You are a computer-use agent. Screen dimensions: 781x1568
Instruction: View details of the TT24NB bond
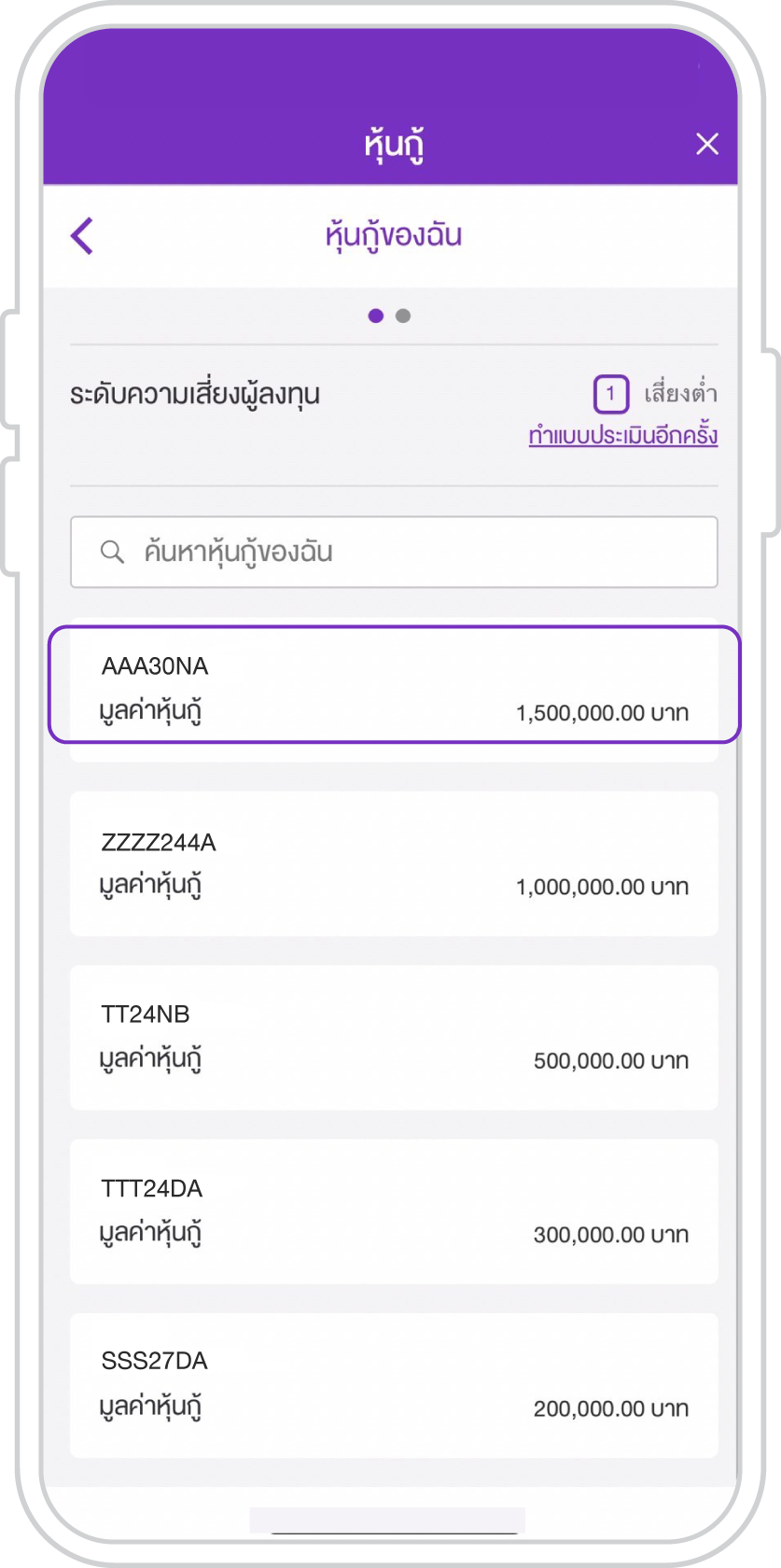point(394,1038)
